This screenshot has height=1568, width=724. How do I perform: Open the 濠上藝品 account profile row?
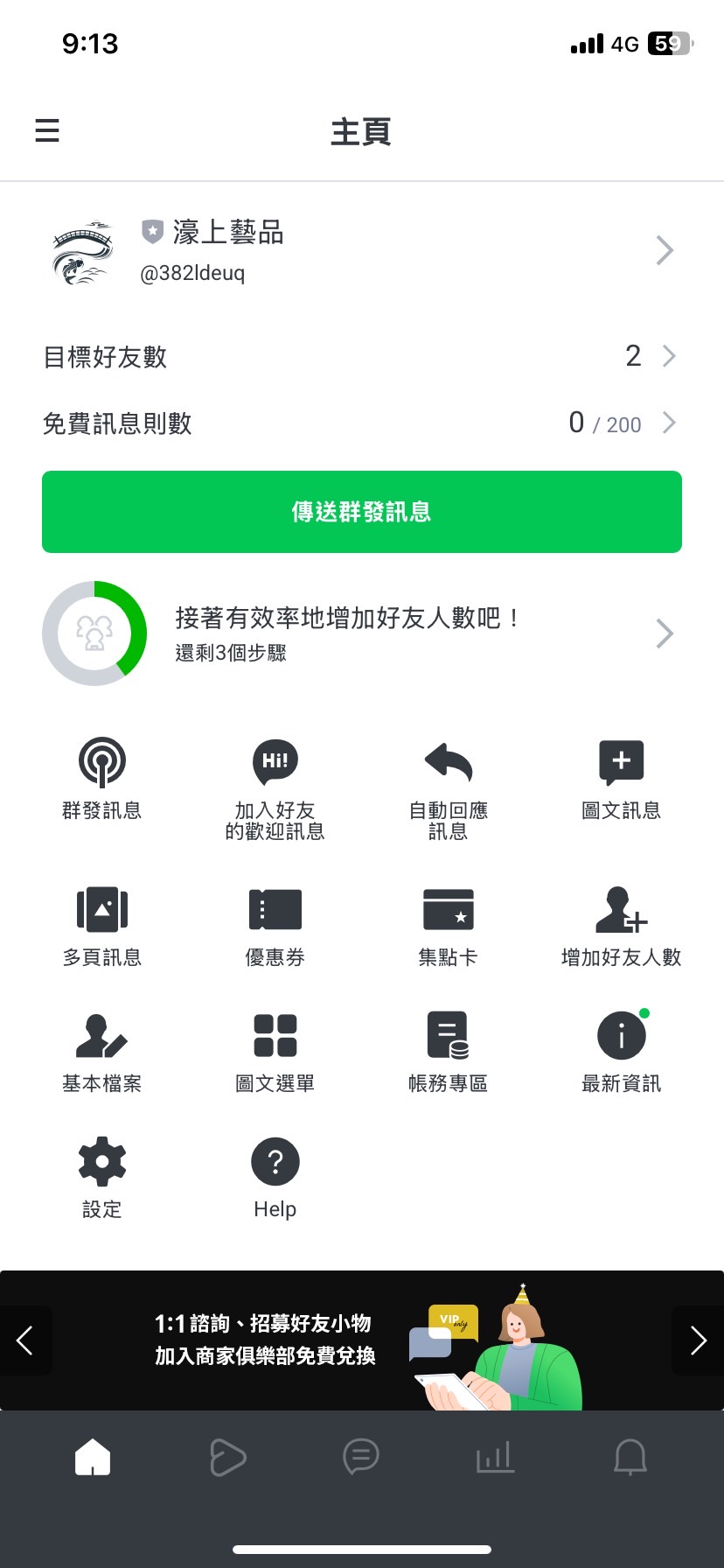pos(361,251)
